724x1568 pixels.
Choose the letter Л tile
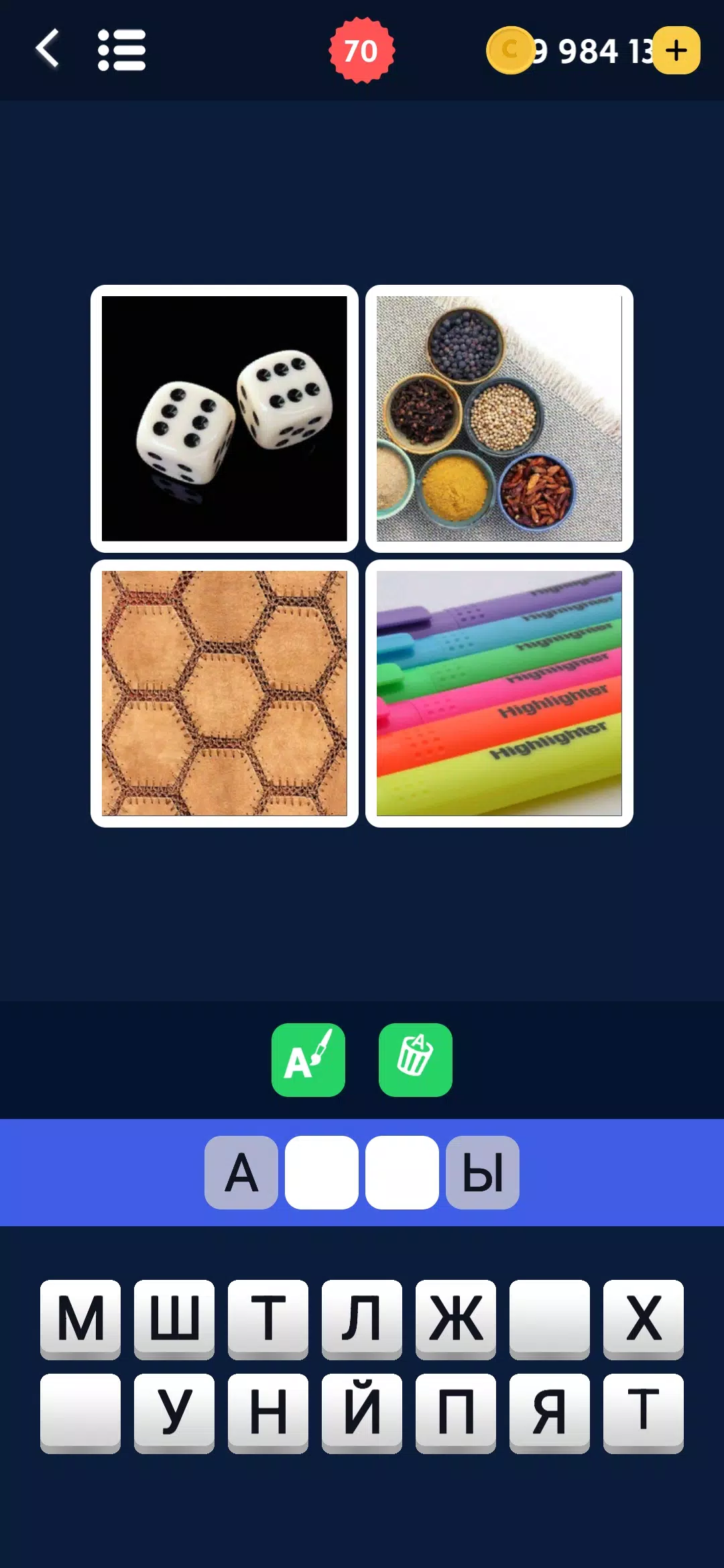pos(362,1319)
